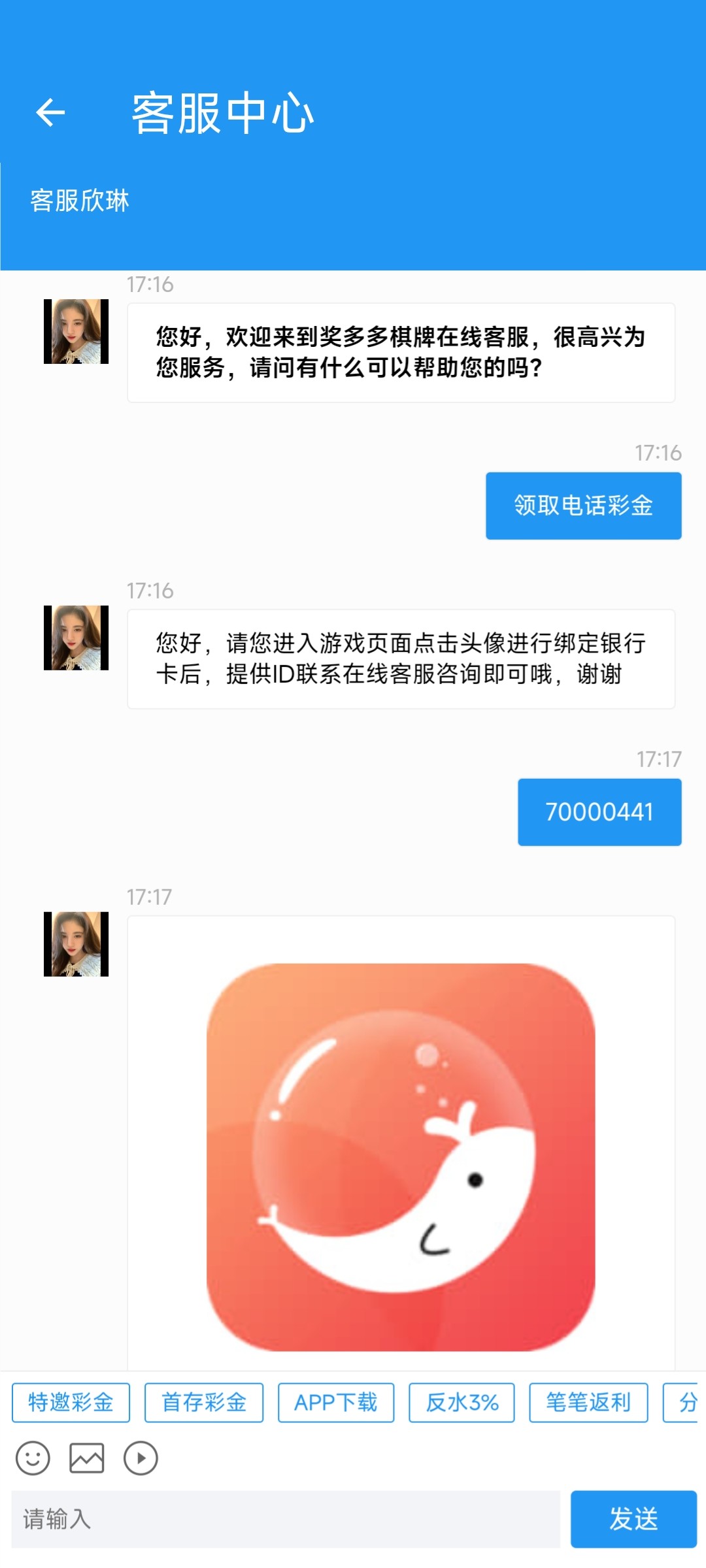Choose the APP下载 chip
This screenshot has height=1568, width=706.
click(336, 1402)
